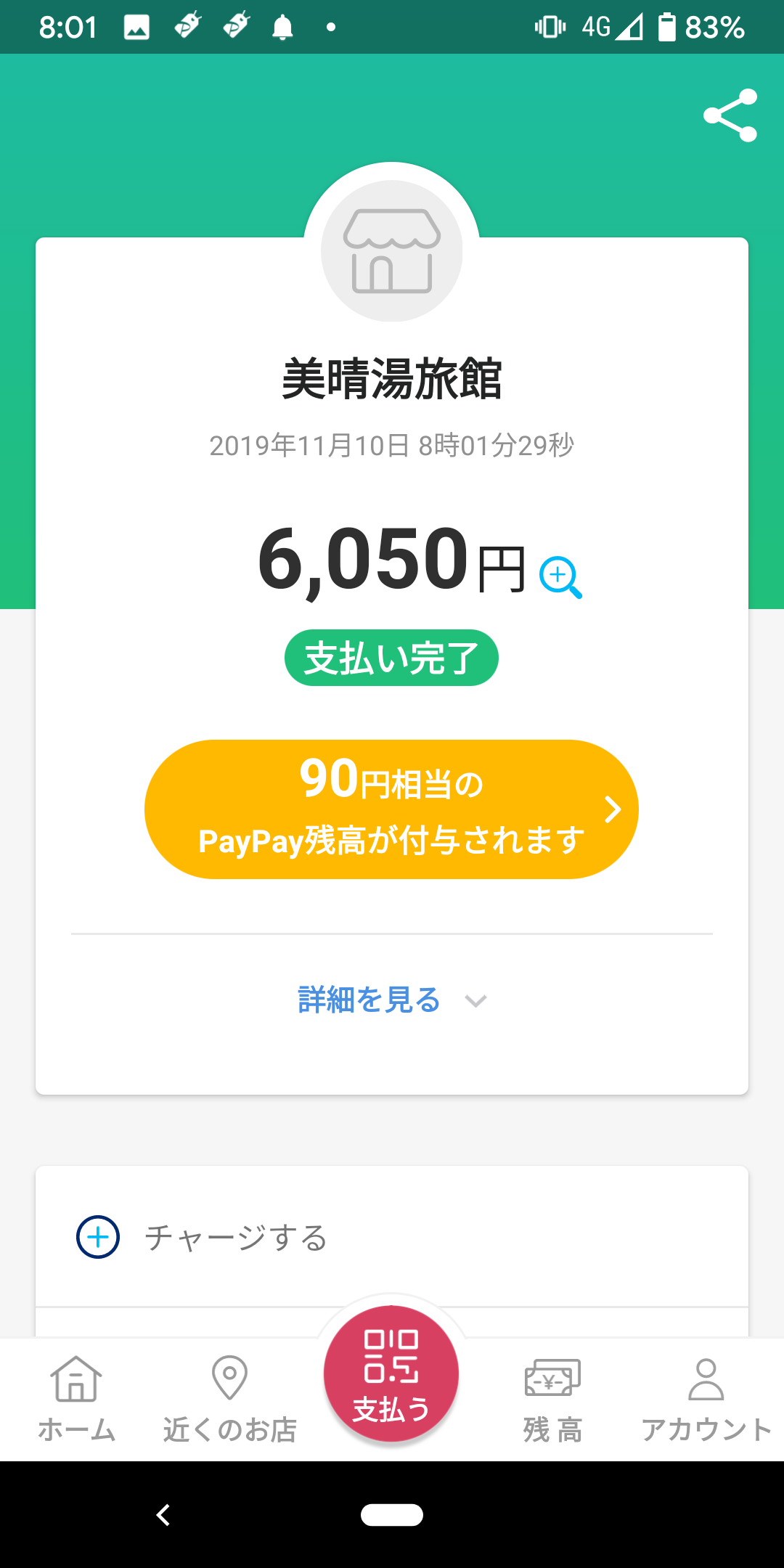
Task: Open the 残高 balance screen
Action: click(x=552, y=1397)
